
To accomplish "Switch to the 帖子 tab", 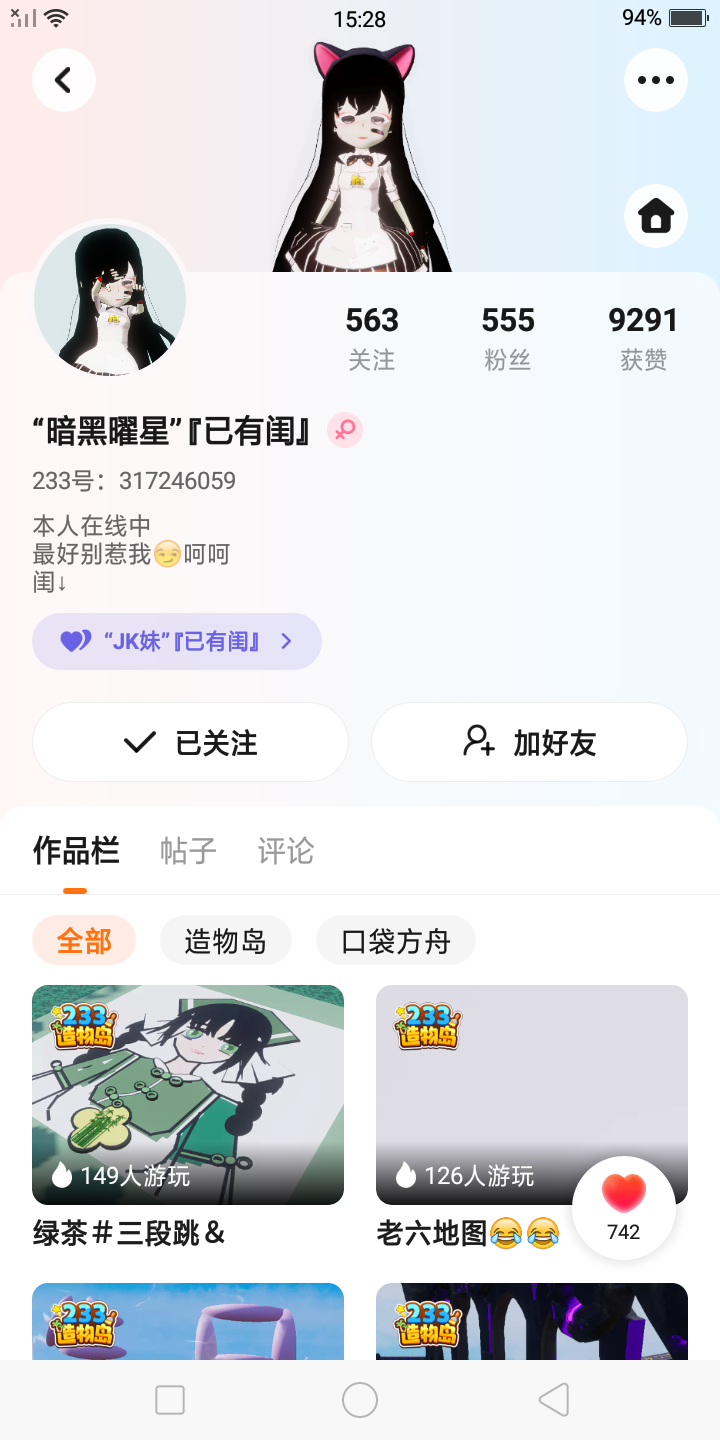I will (x=188, y=851).
